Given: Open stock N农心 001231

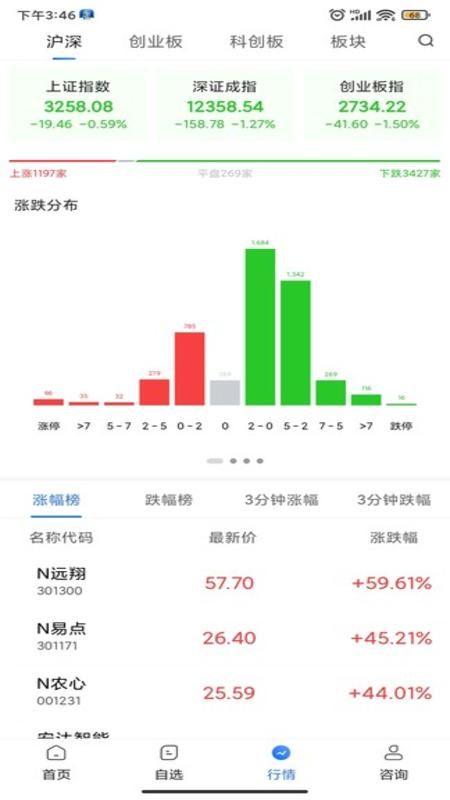Looking at the screenshot, I should pos(225,692).
